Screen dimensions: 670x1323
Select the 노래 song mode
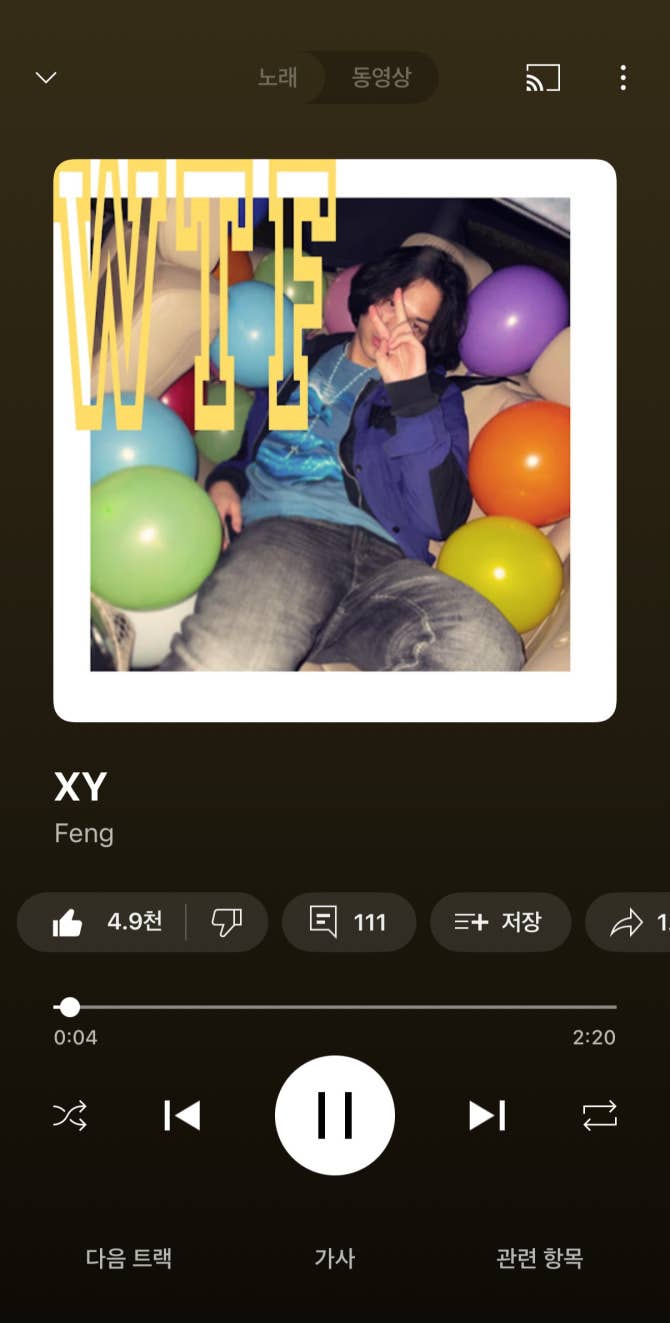278,78
